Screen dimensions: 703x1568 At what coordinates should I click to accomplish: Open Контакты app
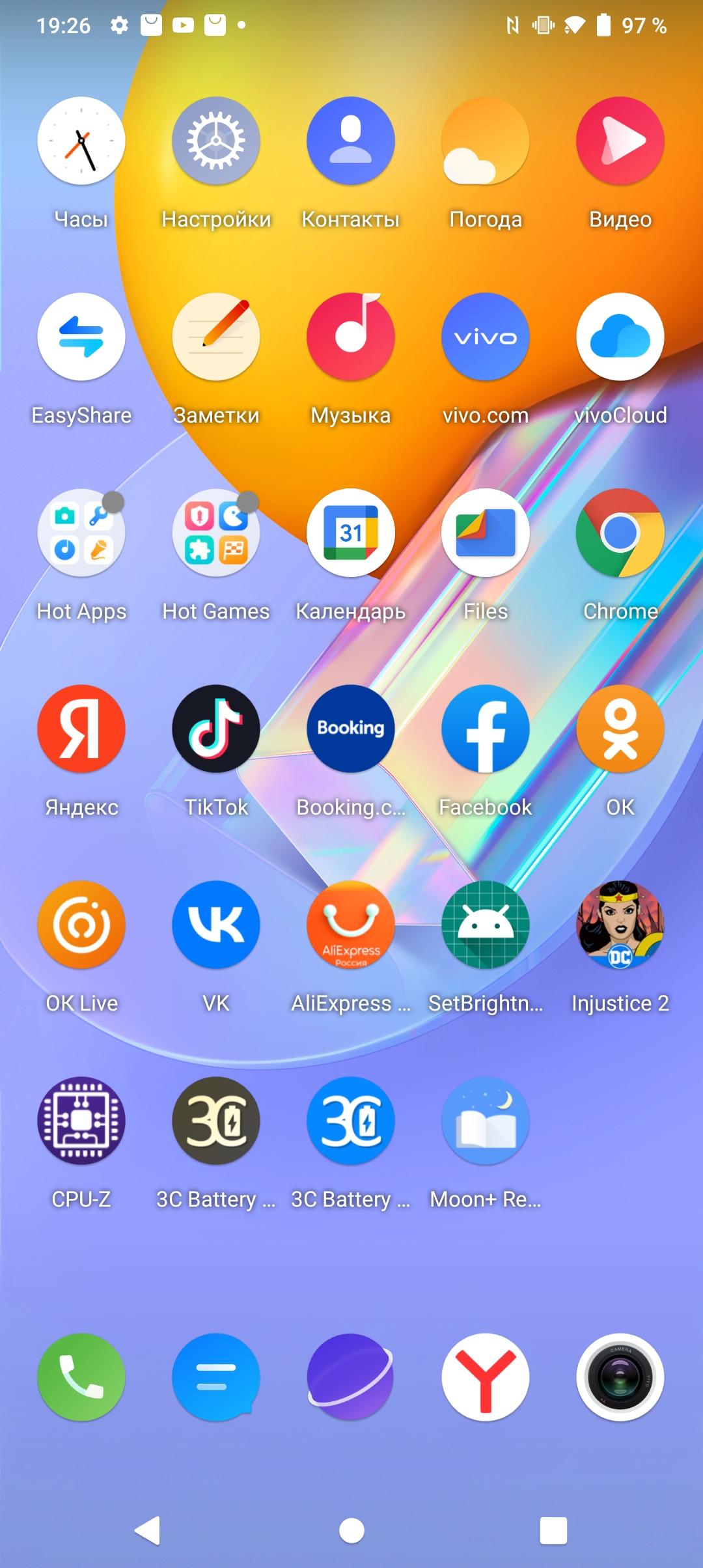click(351, 141)
